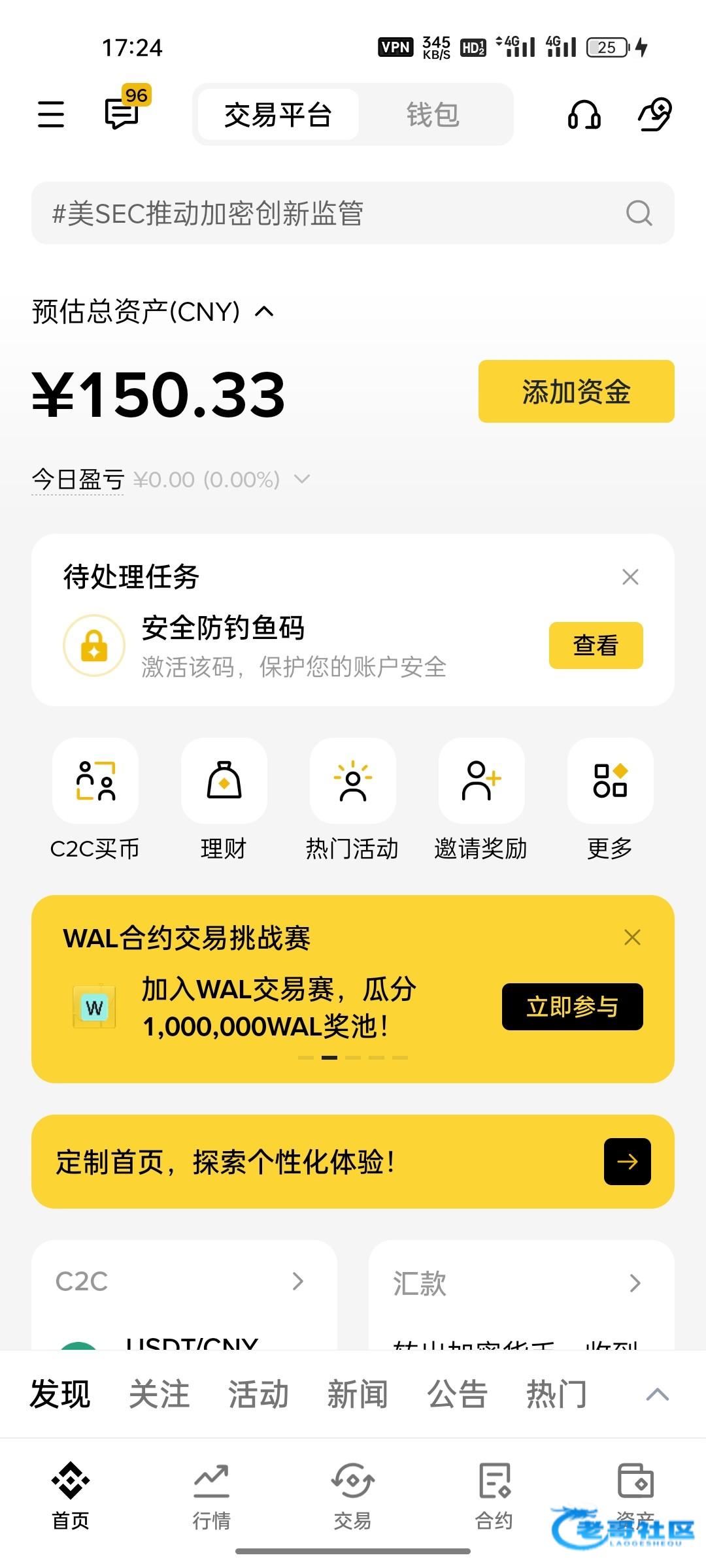The image size is (706, 1568).
Task: Switch to the 新闻 tab
Action: tap(358, 1394)
